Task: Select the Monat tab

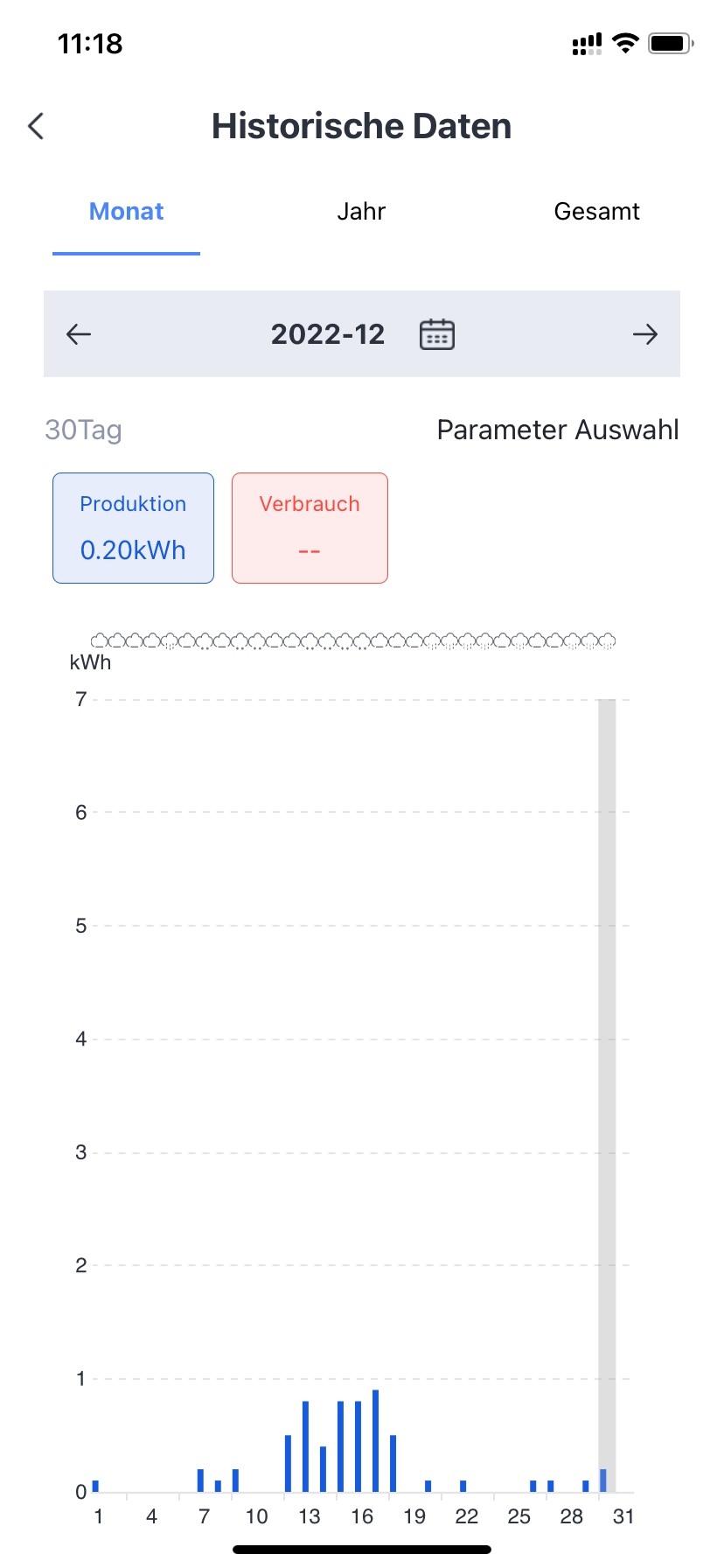Action: tap(127, 212)
